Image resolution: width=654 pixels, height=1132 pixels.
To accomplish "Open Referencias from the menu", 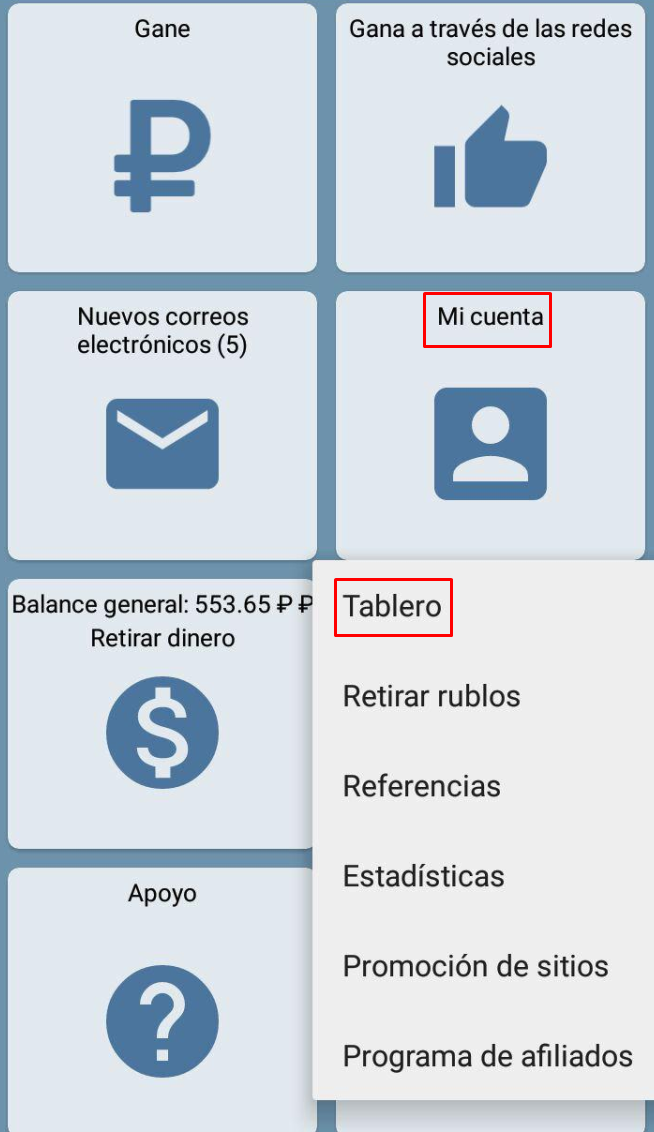I will point(421,786).
